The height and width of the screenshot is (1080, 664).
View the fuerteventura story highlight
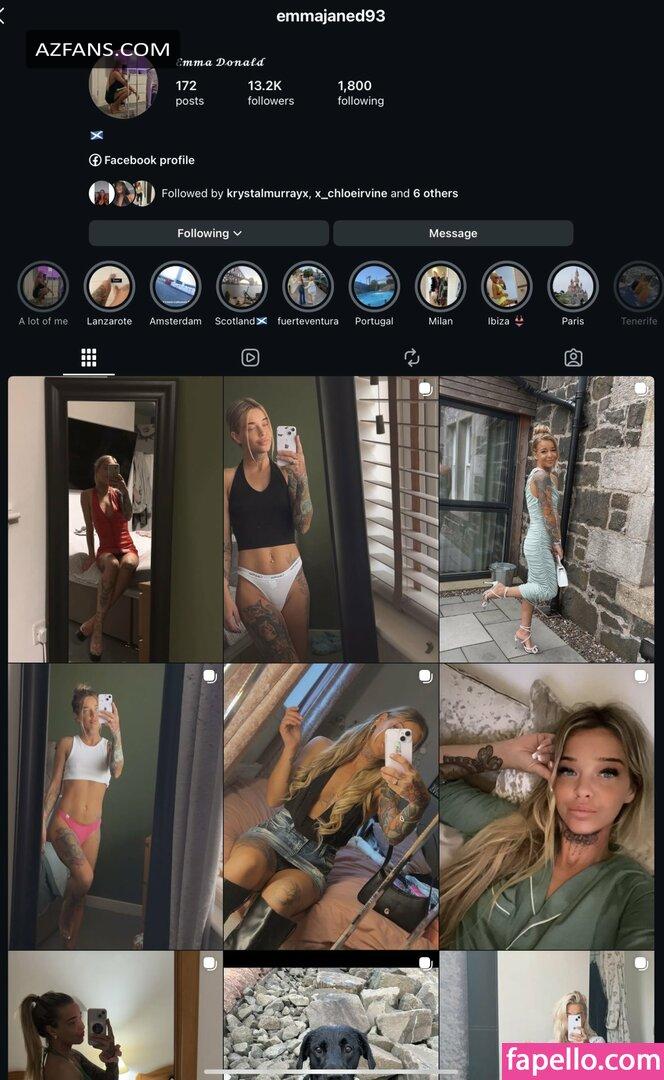point(307,287)
